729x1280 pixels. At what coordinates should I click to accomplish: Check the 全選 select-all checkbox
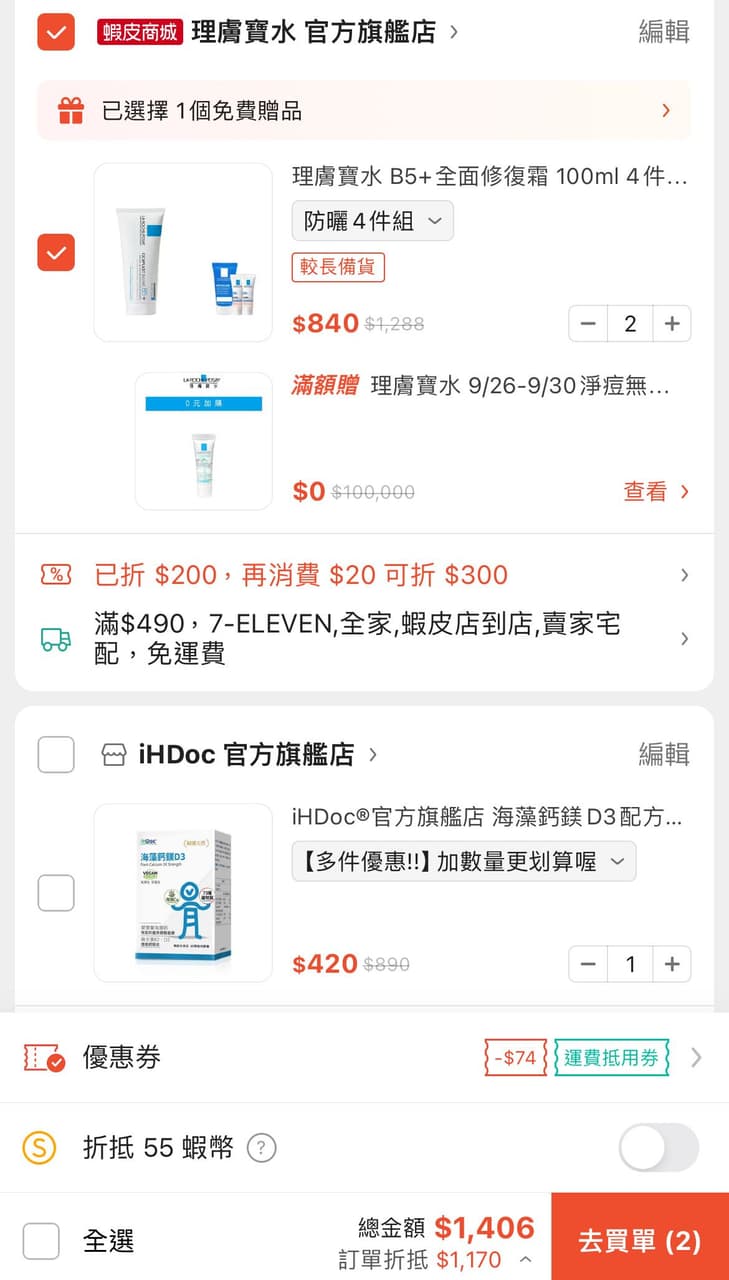click(41, 1240)
